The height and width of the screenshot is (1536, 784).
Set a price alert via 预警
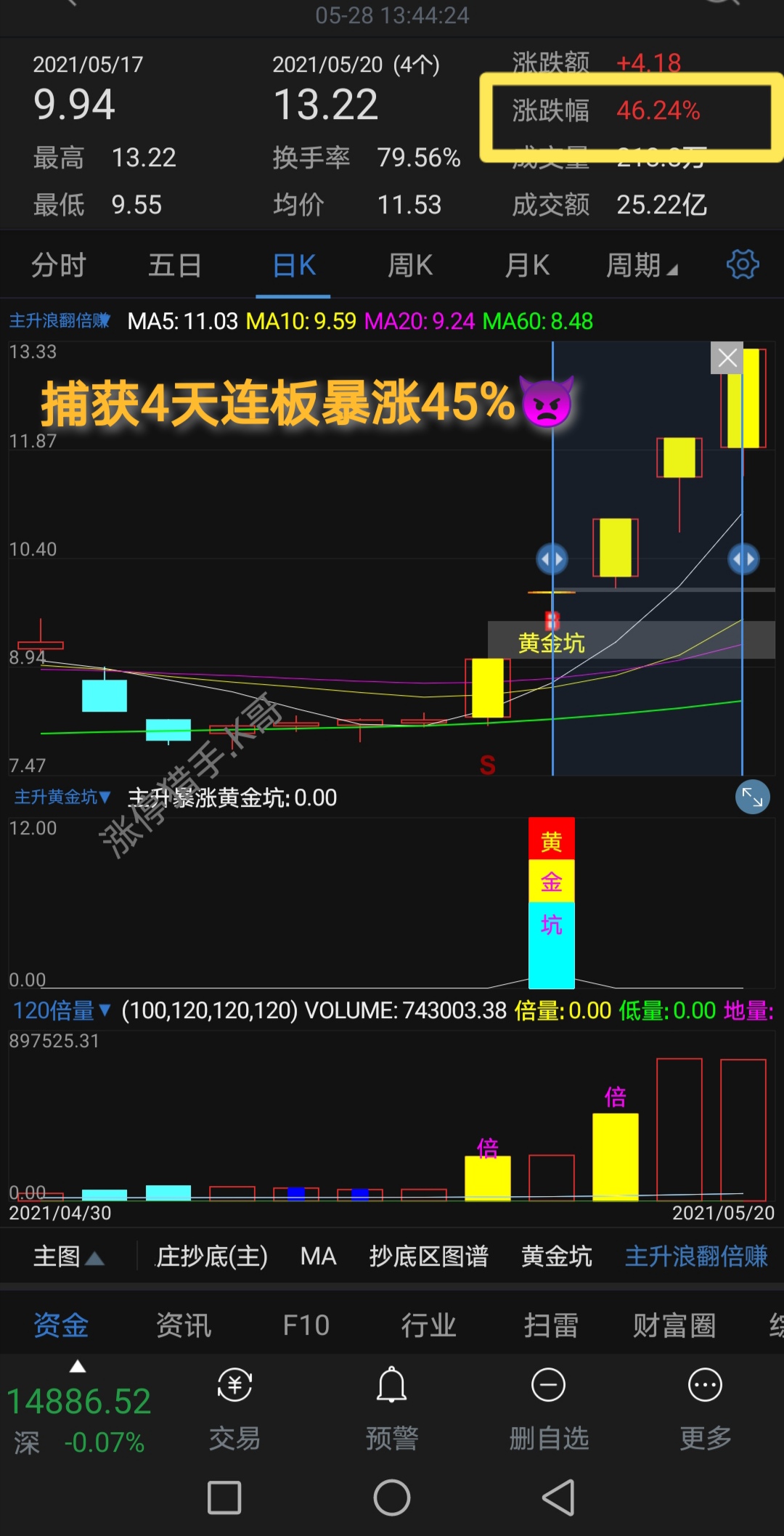(x=392, y=1409)
